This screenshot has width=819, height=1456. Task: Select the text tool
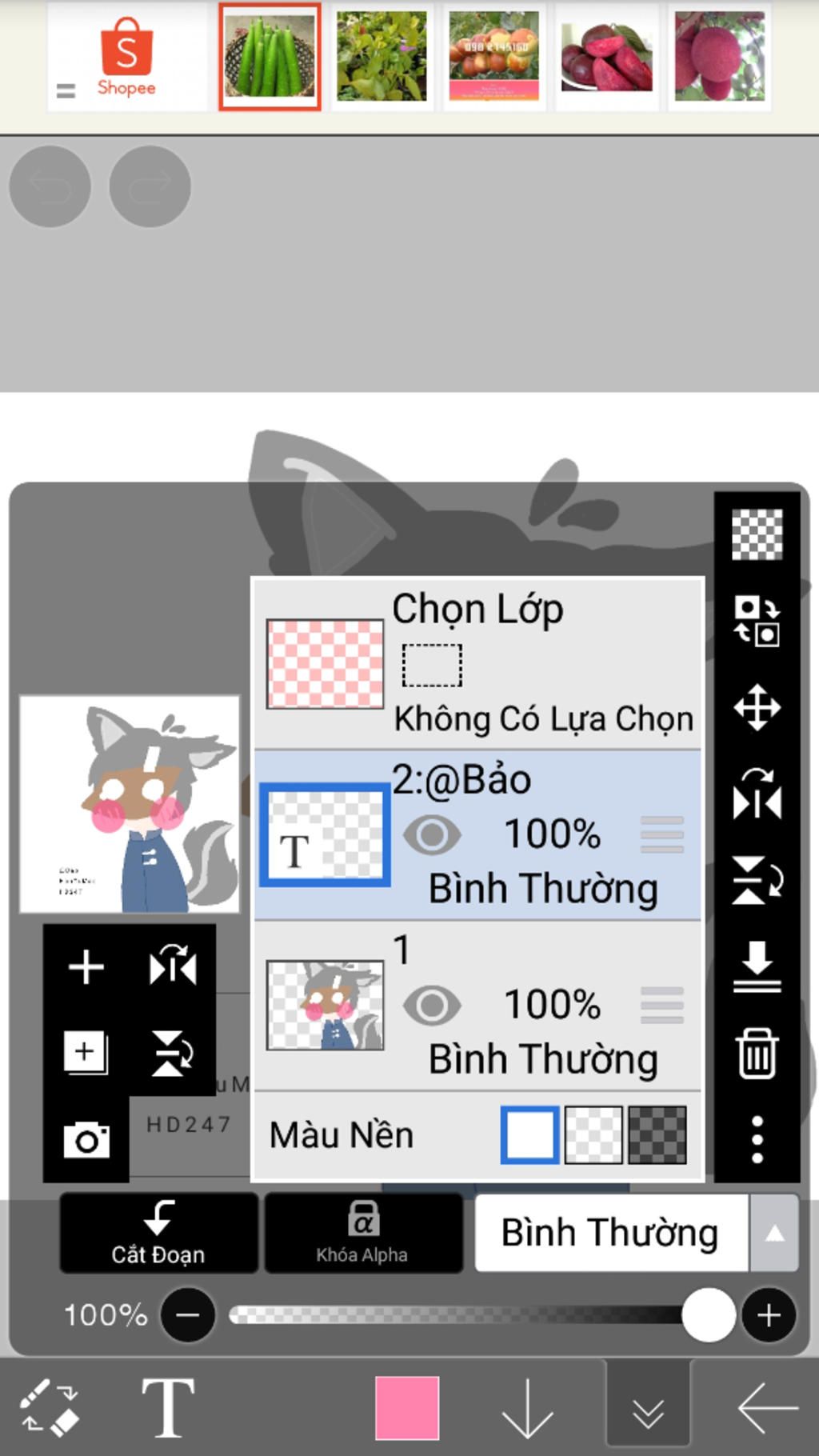click(x=168, y=1407)
